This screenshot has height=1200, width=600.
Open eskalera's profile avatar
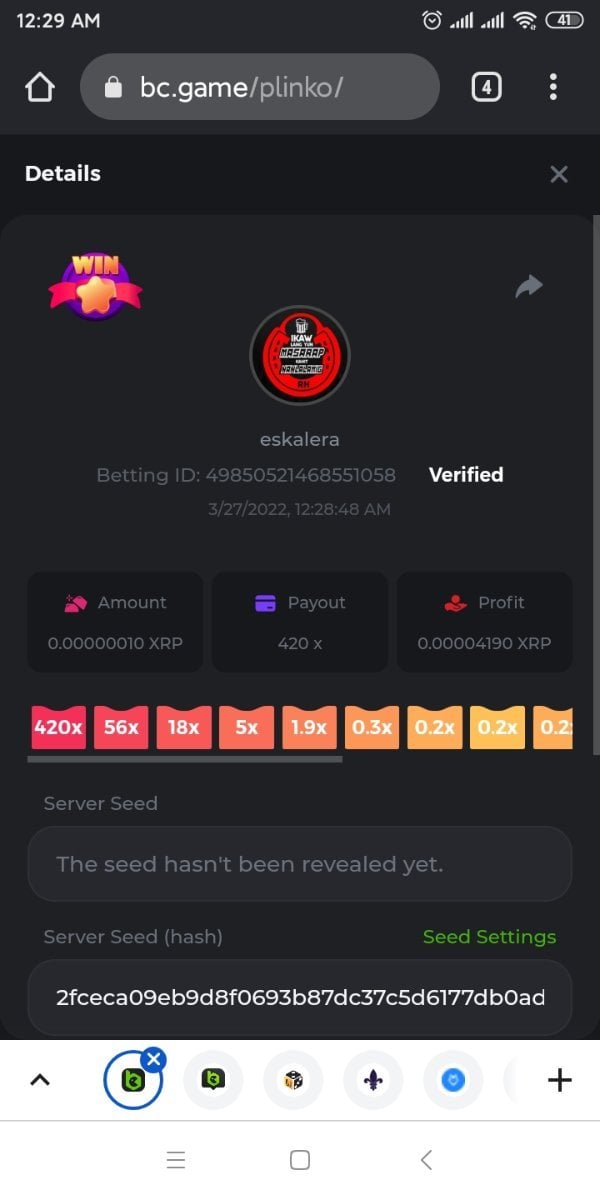click(x=300, y=355)
